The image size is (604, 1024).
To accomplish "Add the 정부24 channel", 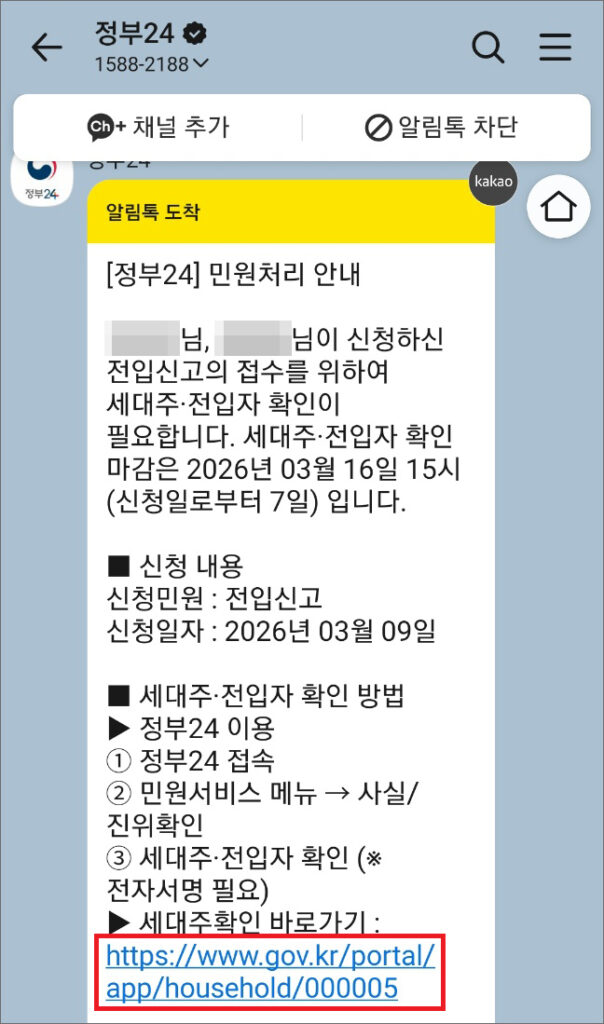I will 158,127.
